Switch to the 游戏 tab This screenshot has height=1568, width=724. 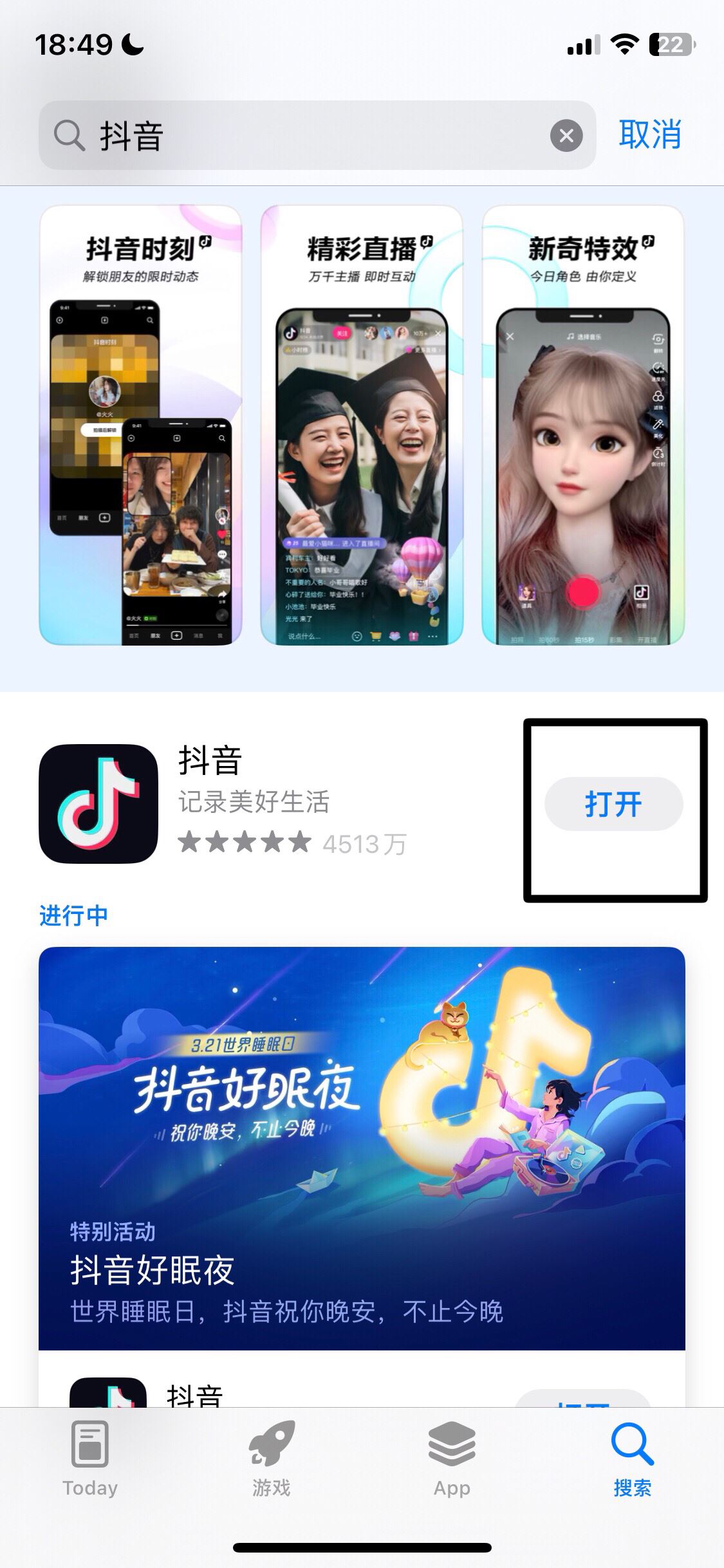click(x=271, y=1460)
